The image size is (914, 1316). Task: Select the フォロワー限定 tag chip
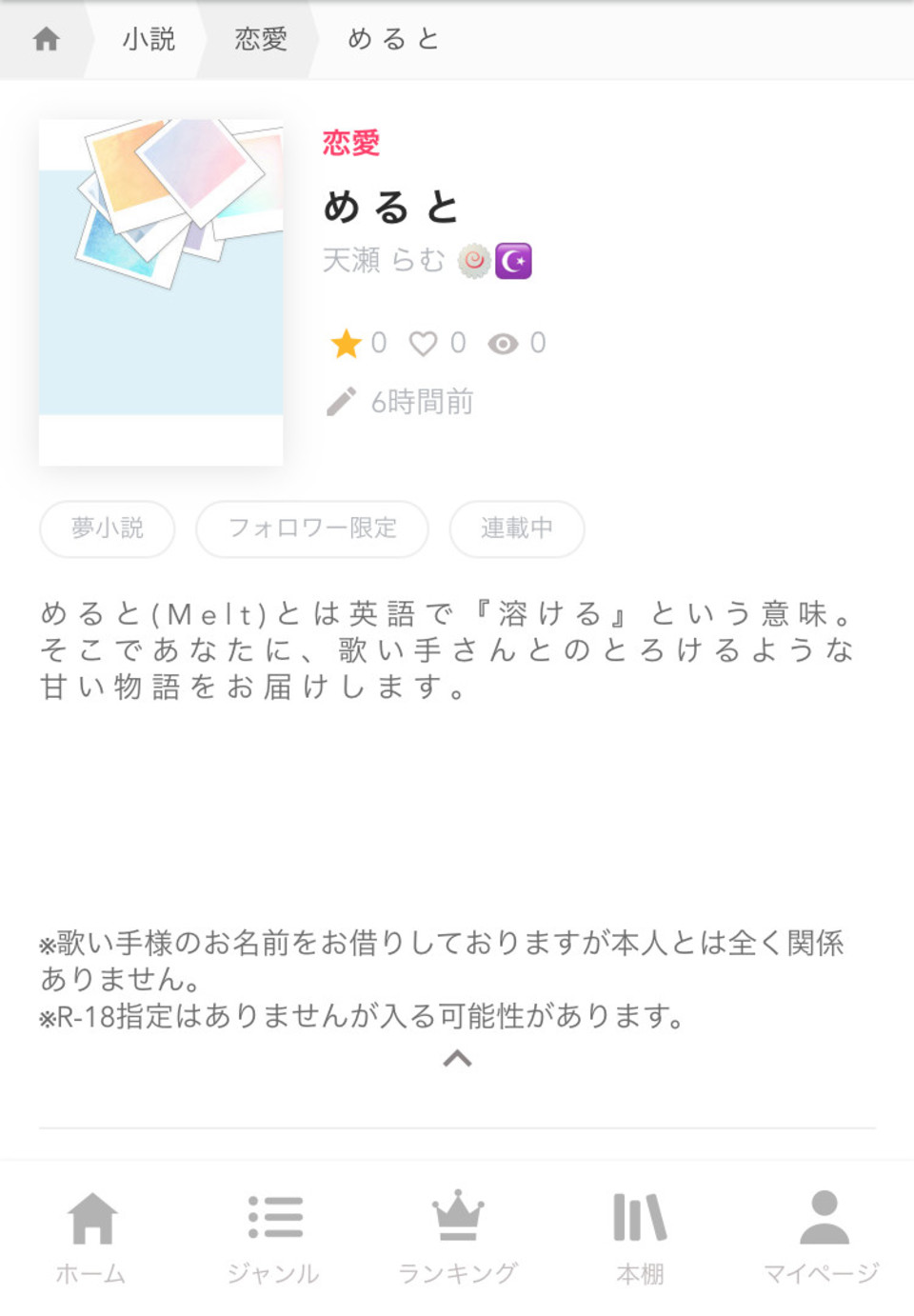point(312,528)
